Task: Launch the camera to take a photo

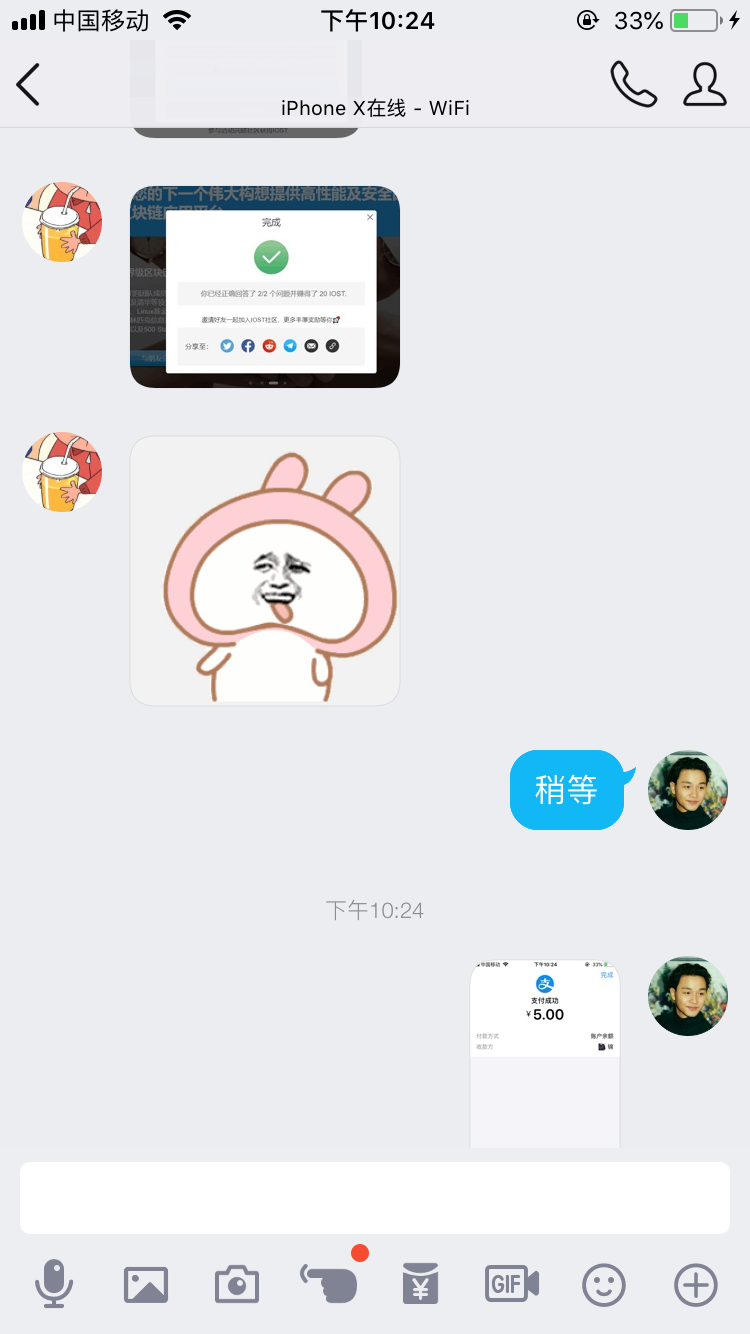Action: (237, 1284)
